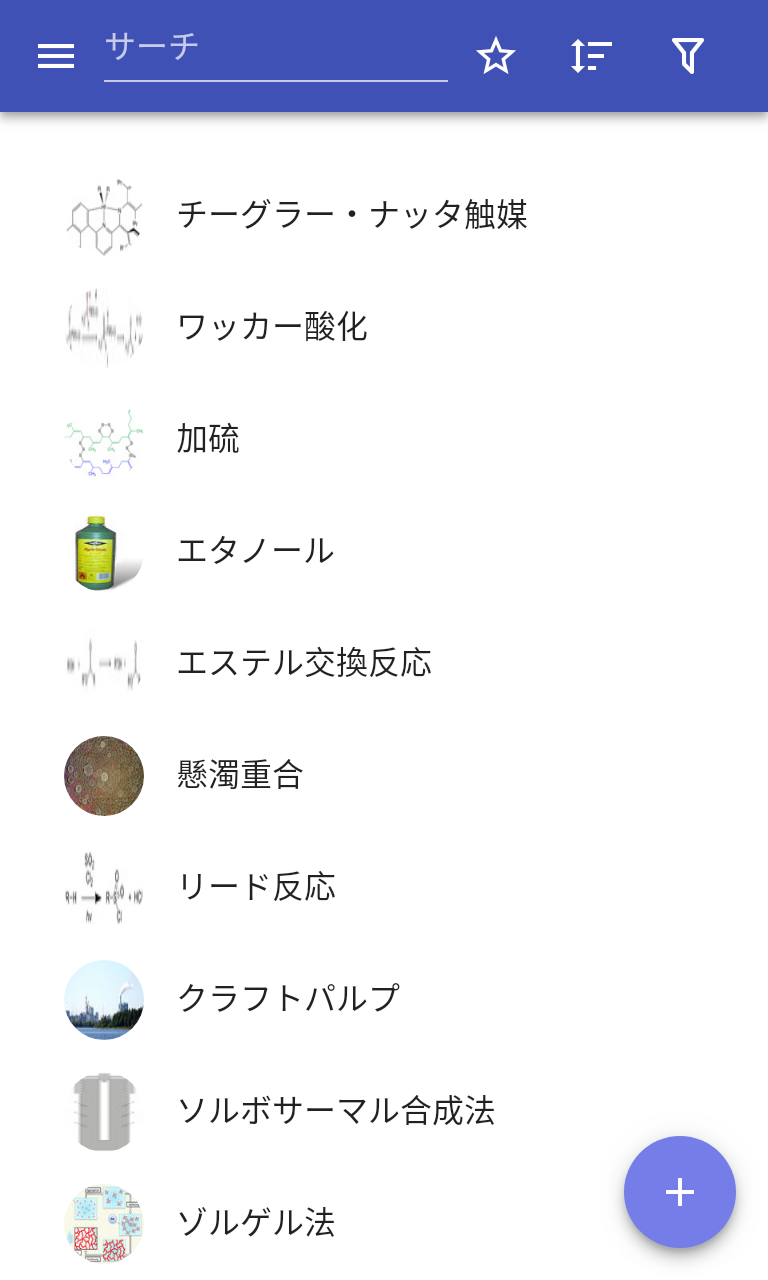Screen dimensions: 768x1280
Task: View the クラフトパルプ article
Action: tap(288, 999)
